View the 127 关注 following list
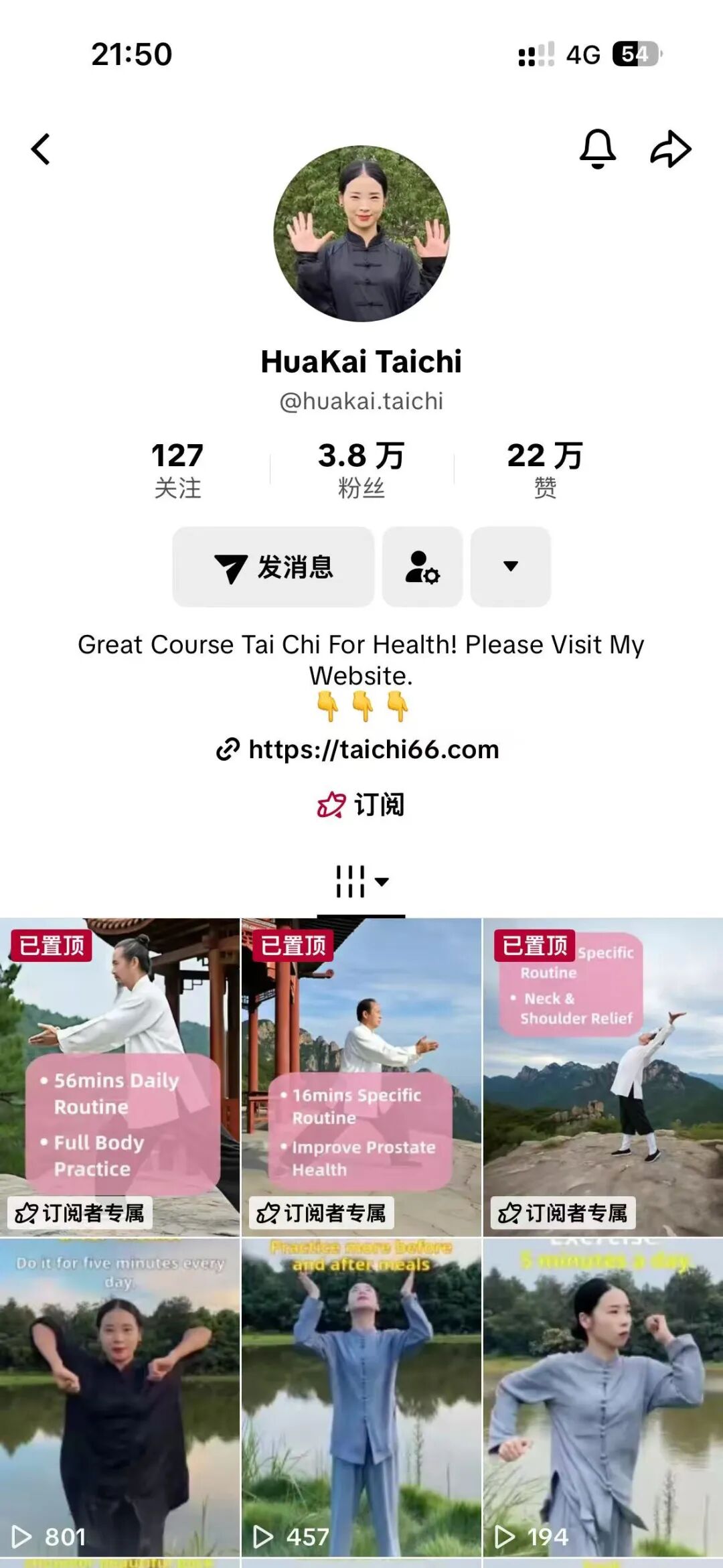Viewport: 723px width, 1568px height. point(177,470)
